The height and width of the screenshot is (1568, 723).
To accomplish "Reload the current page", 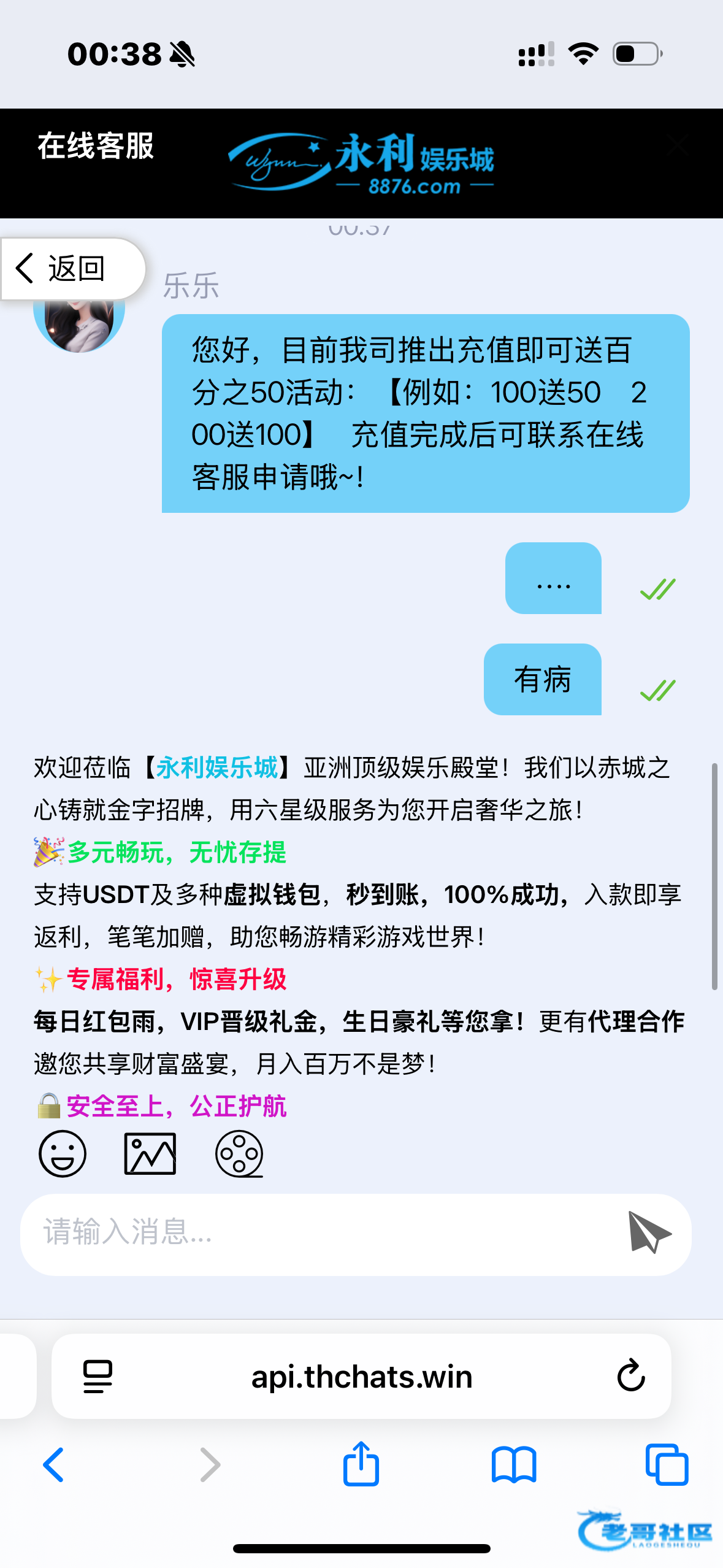I will (x=630, y=1376).
